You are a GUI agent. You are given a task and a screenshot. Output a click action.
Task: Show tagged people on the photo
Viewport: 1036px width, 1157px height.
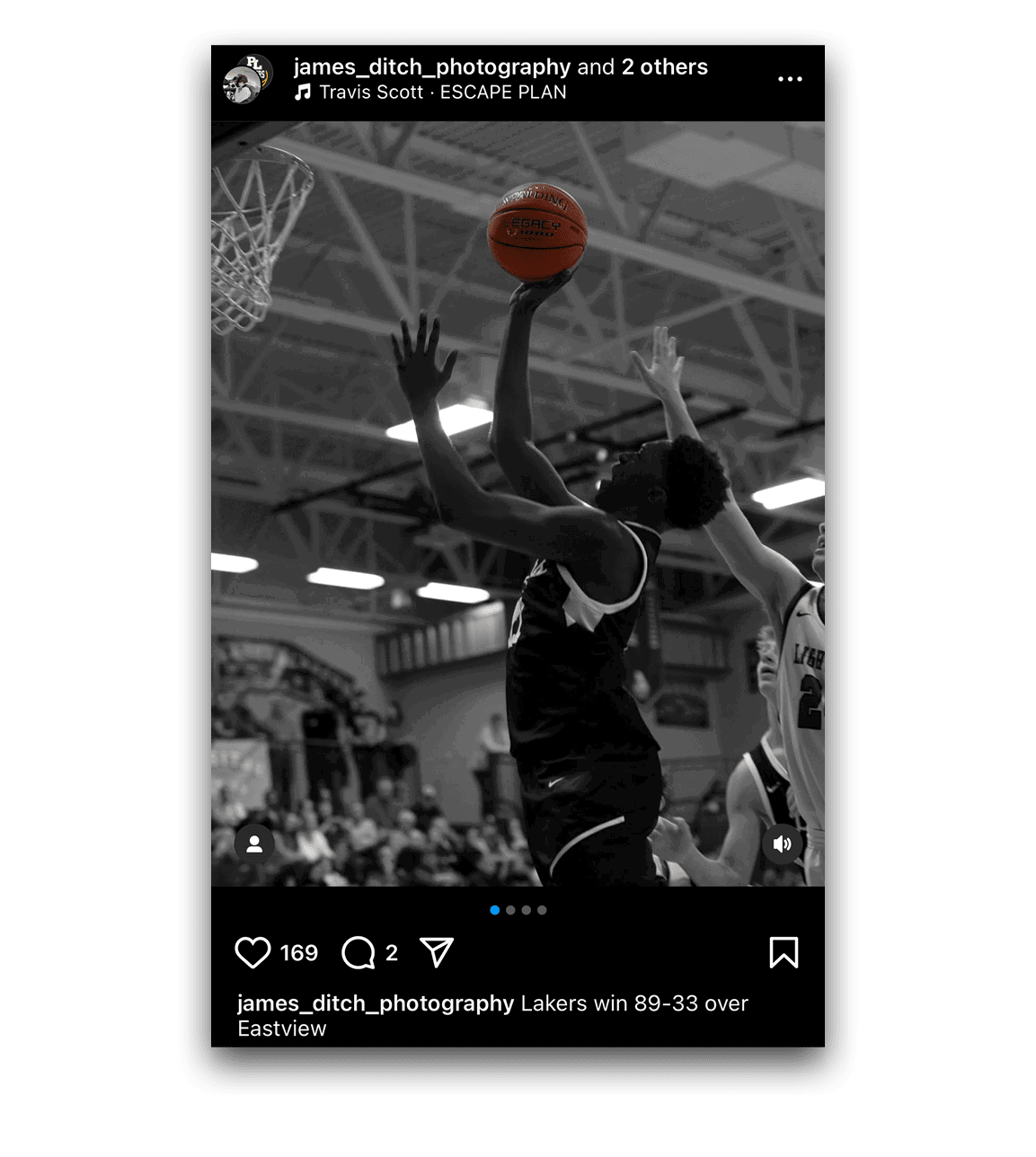coord(254,843)
